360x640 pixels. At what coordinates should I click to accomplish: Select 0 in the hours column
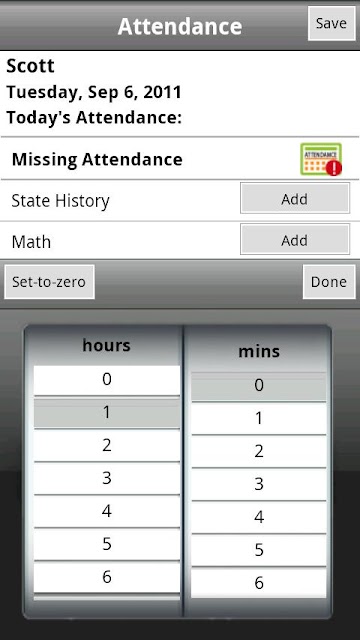click(107, 380)
